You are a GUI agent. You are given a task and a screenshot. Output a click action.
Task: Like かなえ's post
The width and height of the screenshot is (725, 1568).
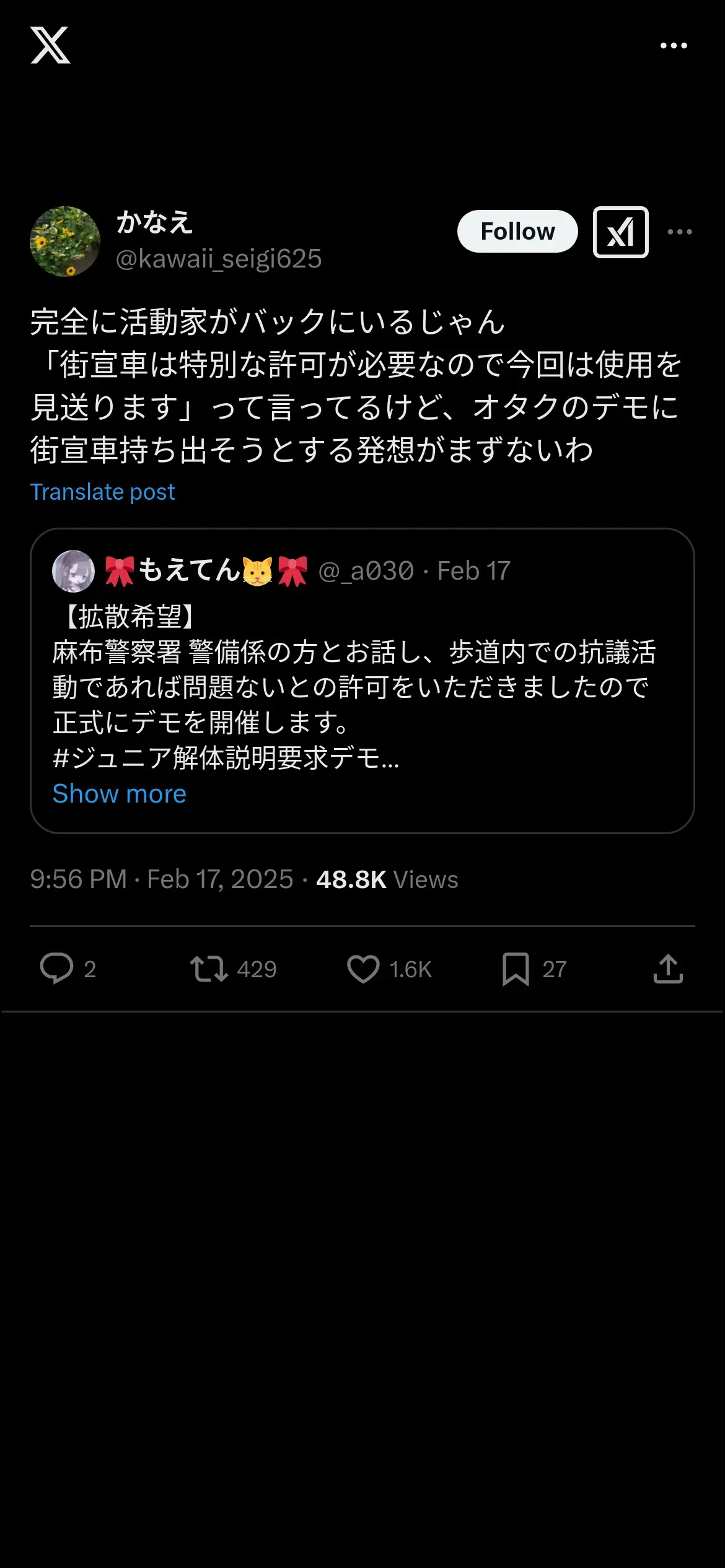tap(363, 969)
